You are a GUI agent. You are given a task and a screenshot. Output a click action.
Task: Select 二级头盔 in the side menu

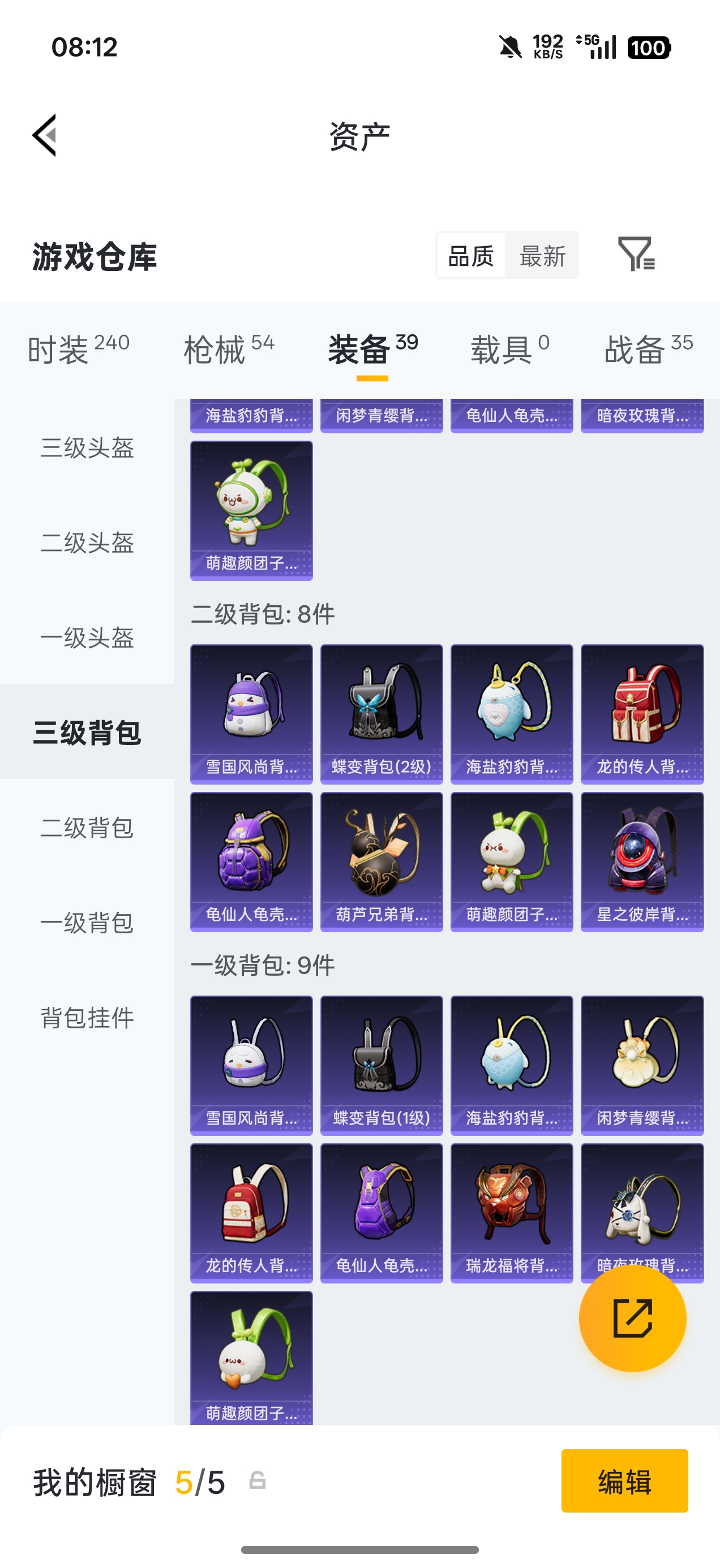pyautogui.click(x=87, y=542)
